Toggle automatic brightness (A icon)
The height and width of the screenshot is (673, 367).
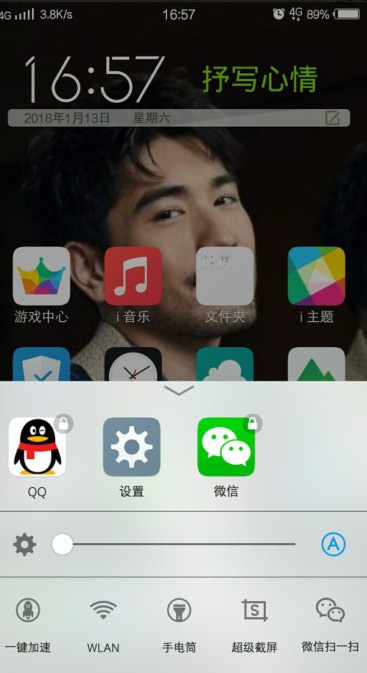click(333, 544)
